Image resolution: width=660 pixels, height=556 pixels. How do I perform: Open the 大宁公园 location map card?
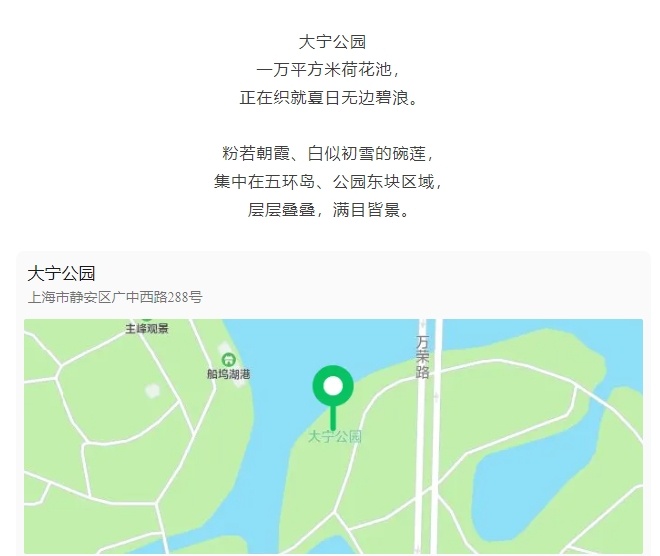click(x=62, y=274)
